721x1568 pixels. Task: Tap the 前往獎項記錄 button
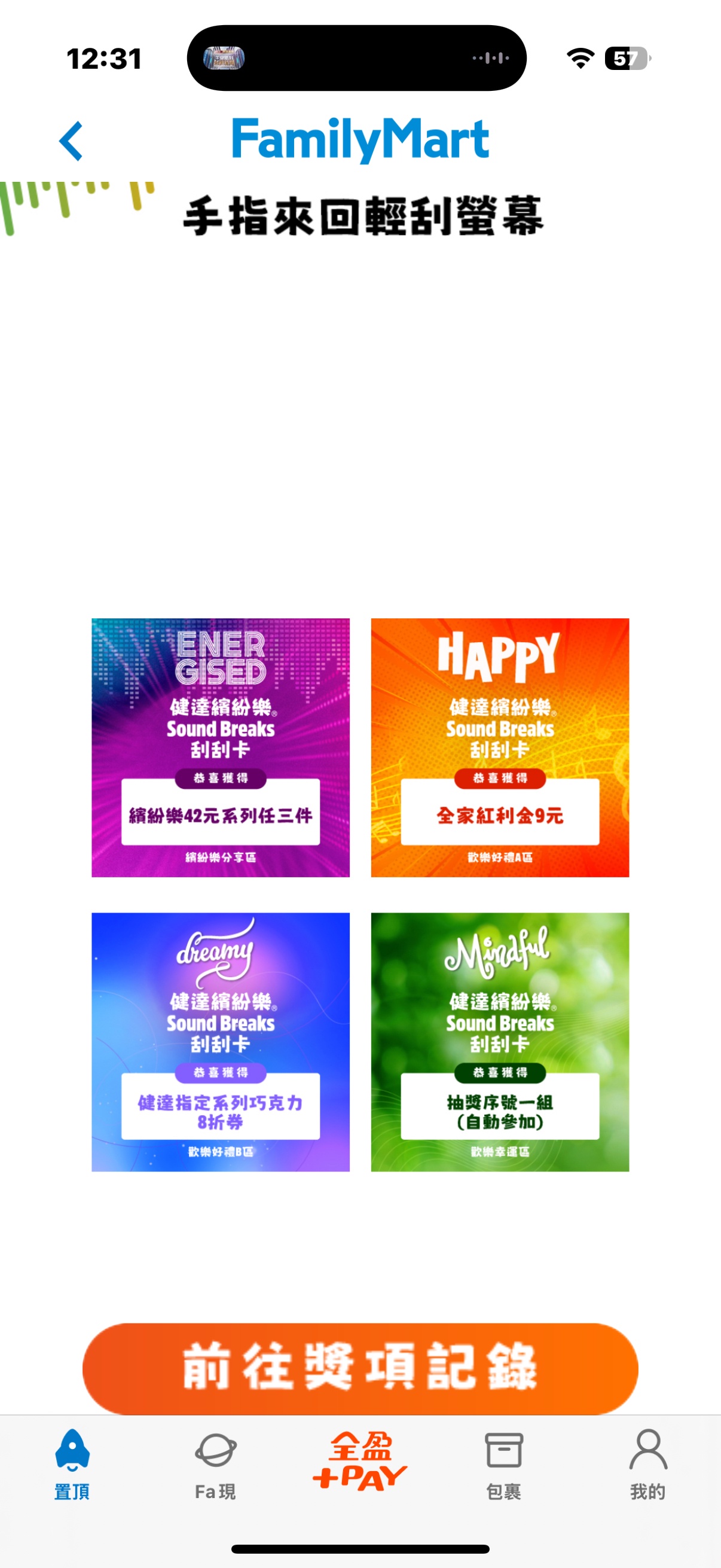pyautogui.click(x=360, y=1368)
